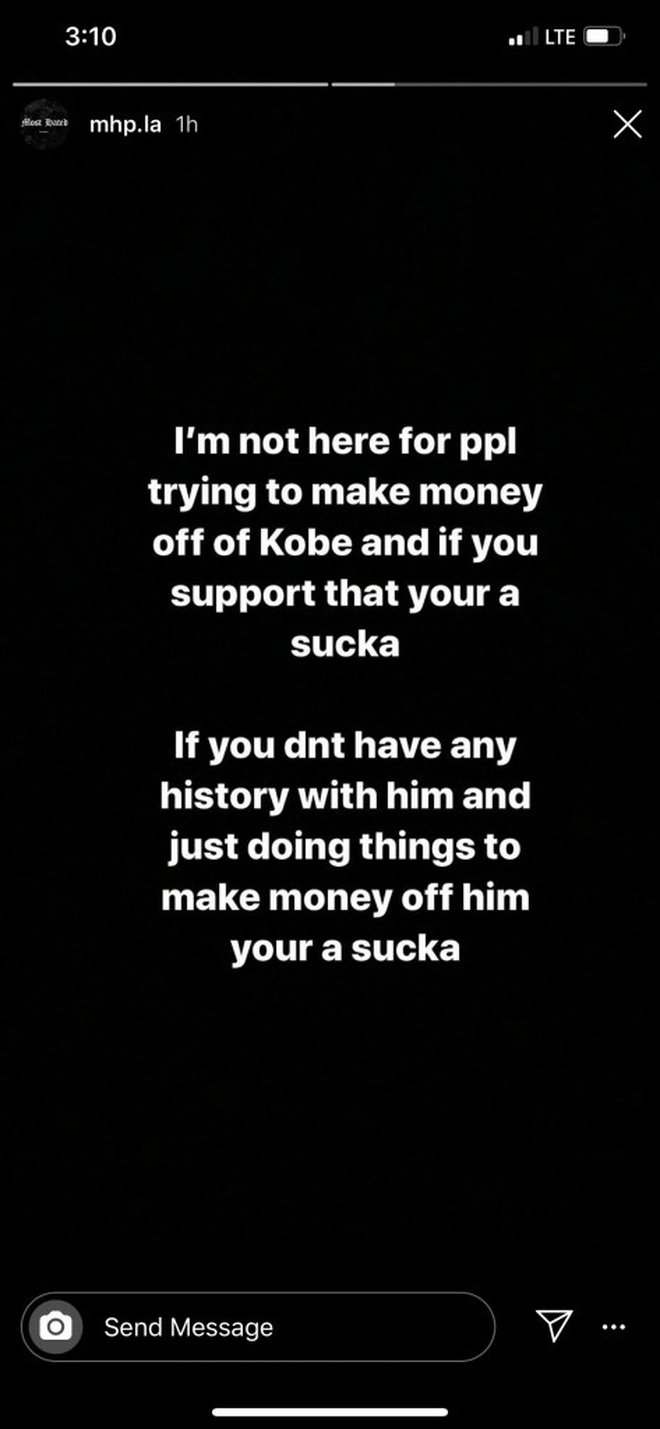Open mhp.la profile avatar
The width and height of the screenshot is (660, 1429).
(x=44, y=126)
